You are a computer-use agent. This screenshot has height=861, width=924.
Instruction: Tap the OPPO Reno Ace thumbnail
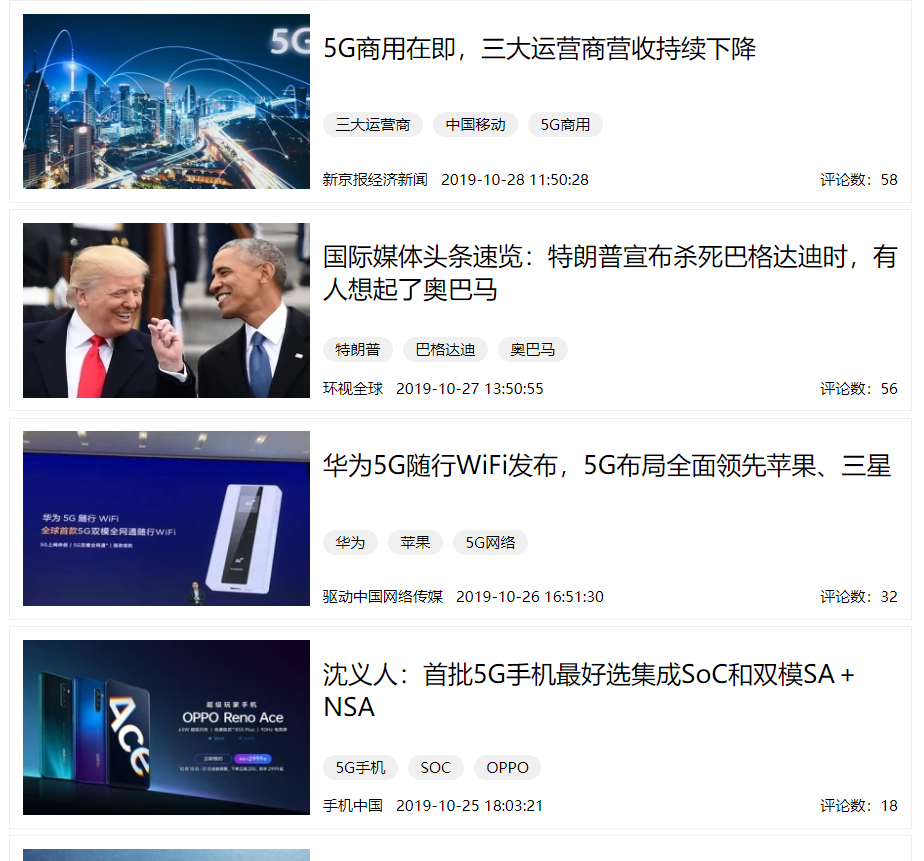point(166,727)
